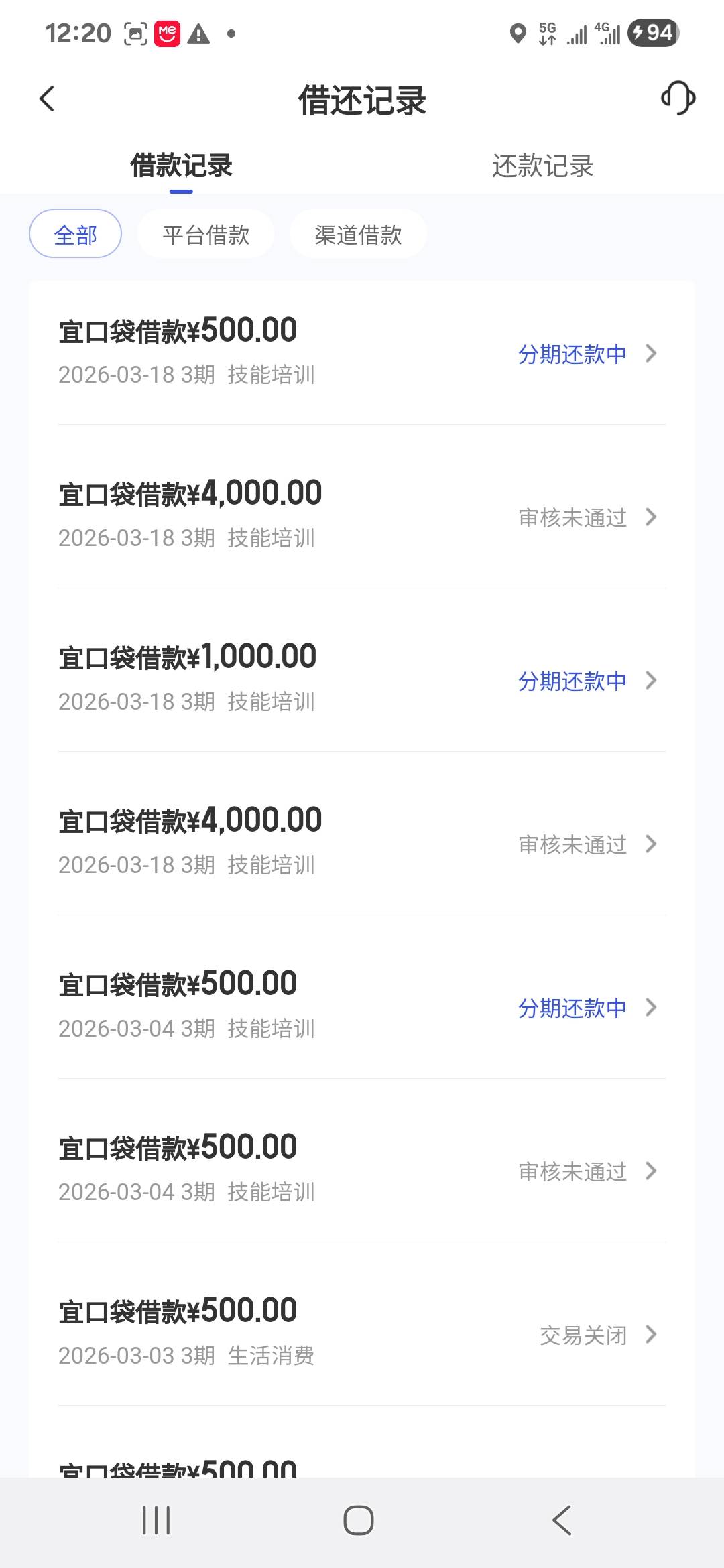Switch to the 还款记录 tab
The image size is (724, 1568).
pyautogui.click(x=542, y=166)
